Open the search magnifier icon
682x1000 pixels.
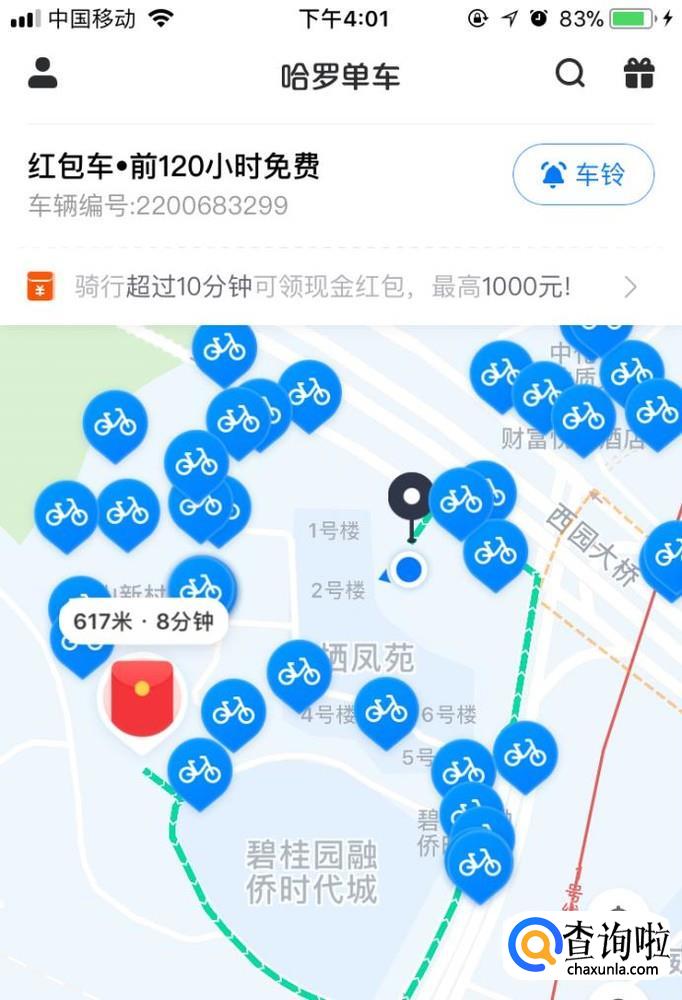570,73
